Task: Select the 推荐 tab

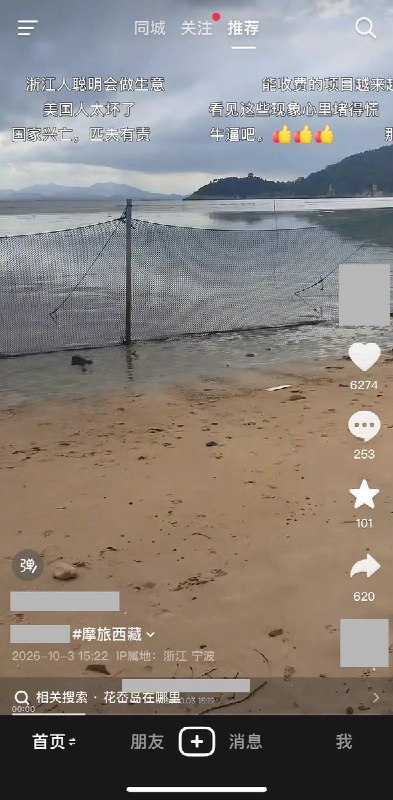Action: pos(243,28)
